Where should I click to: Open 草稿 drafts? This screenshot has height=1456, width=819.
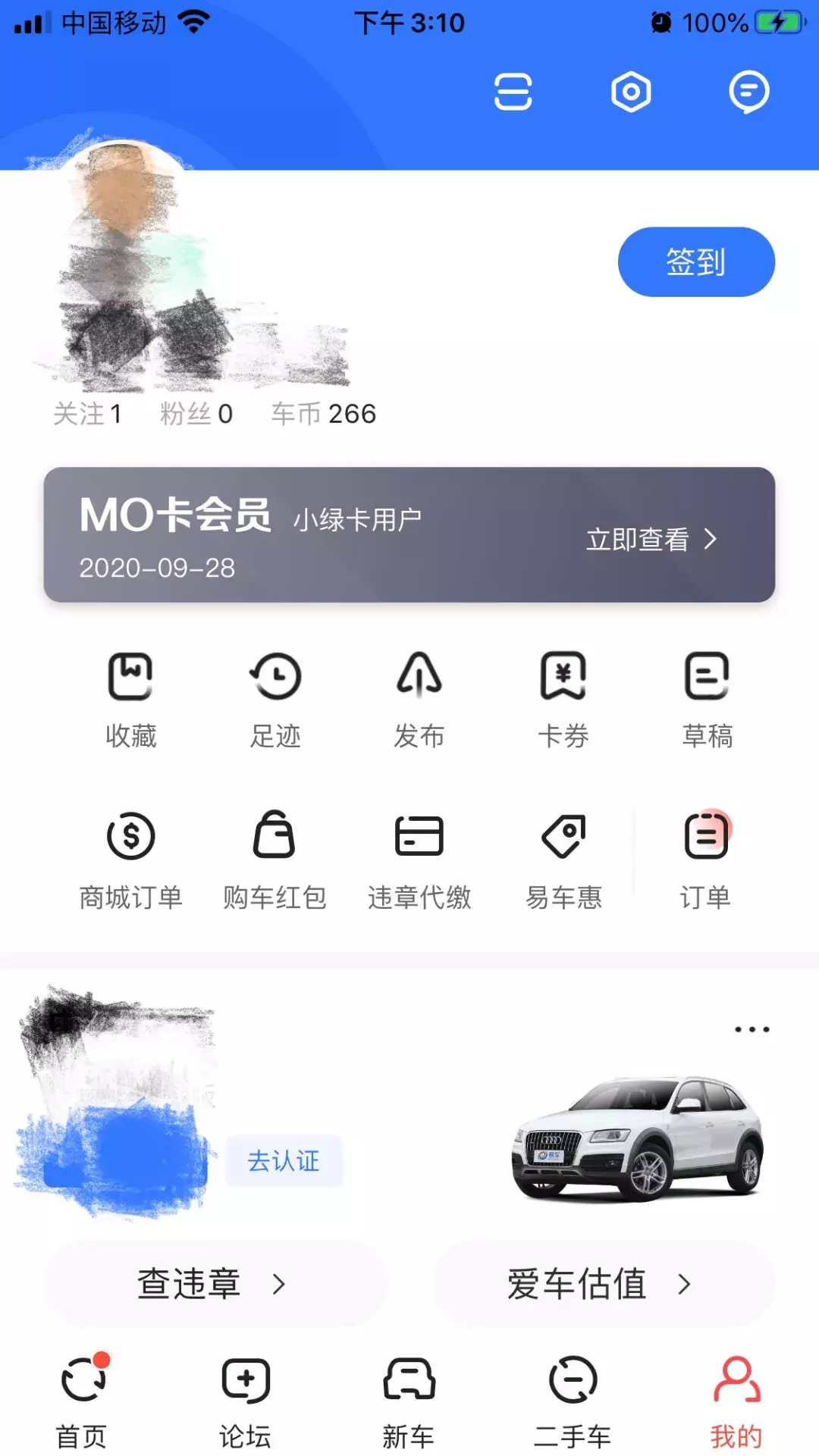click(707, 699)
